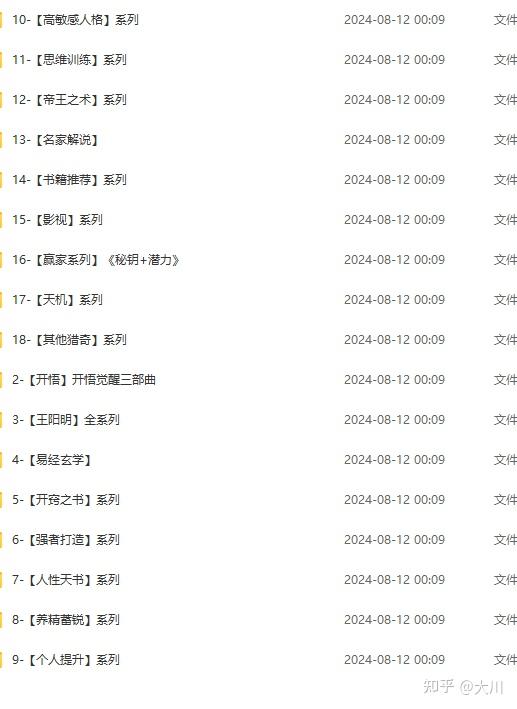This screenshot has height=709, width=517.
Task: Open the 3-【王阳明】全系列 folder
Action: tap(66, 420)
